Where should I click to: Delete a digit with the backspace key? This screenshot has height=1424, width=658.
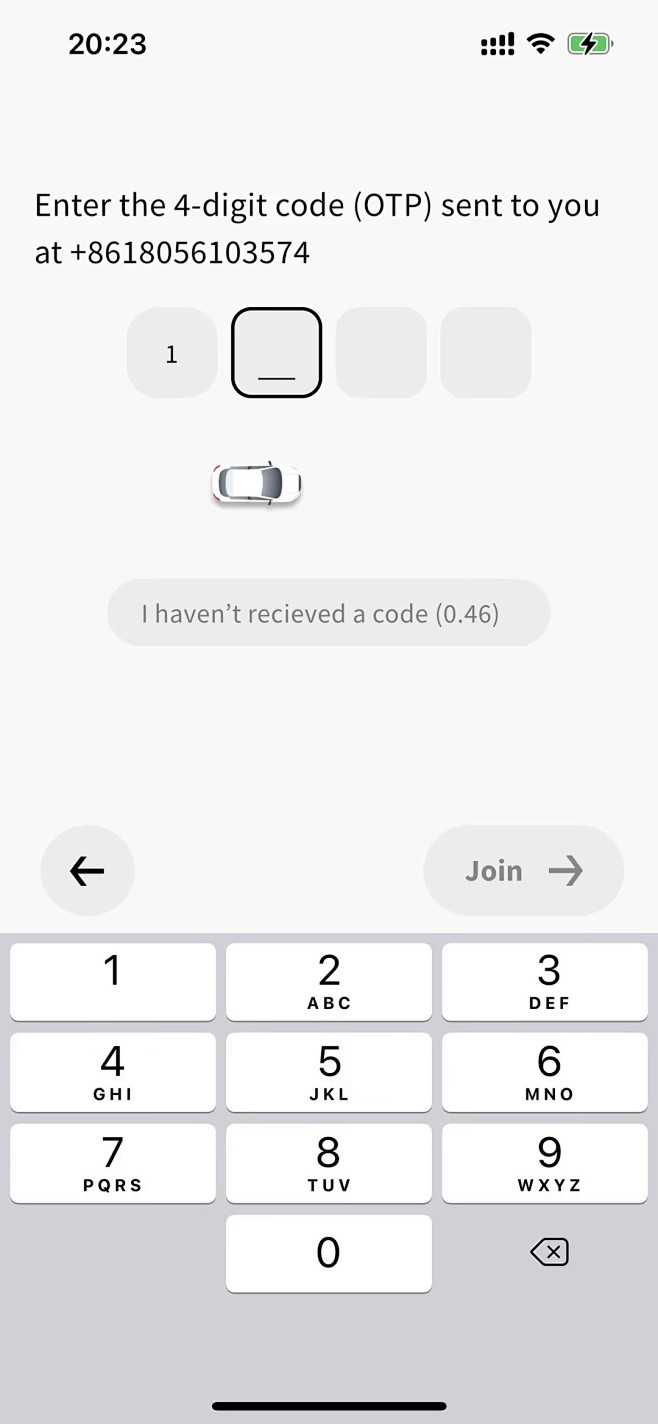[549, 1252]
